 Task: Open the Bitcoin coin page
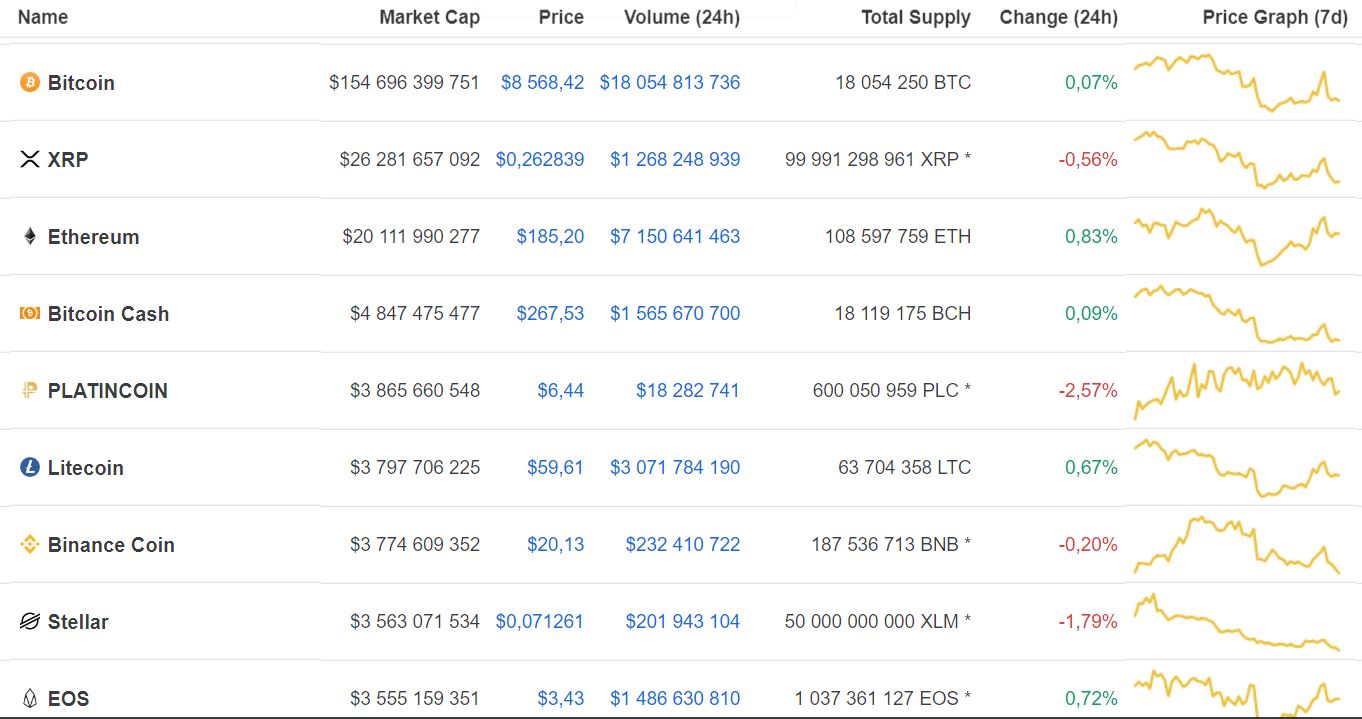pyautogui.click(x=81, y=83)
